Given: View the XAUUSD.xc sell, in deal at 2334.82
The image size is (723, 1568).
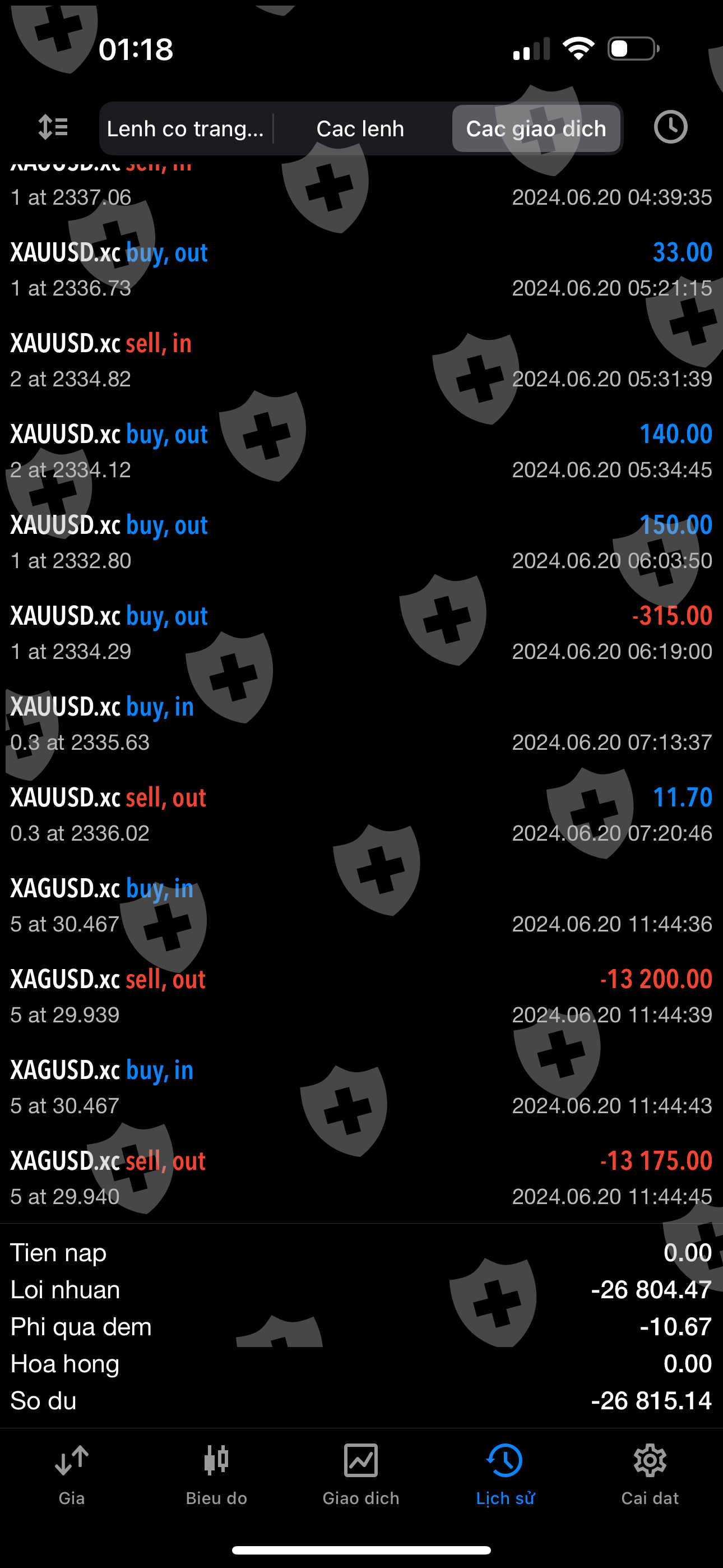Looking at the screenshot, I should [x=361, y=361].
